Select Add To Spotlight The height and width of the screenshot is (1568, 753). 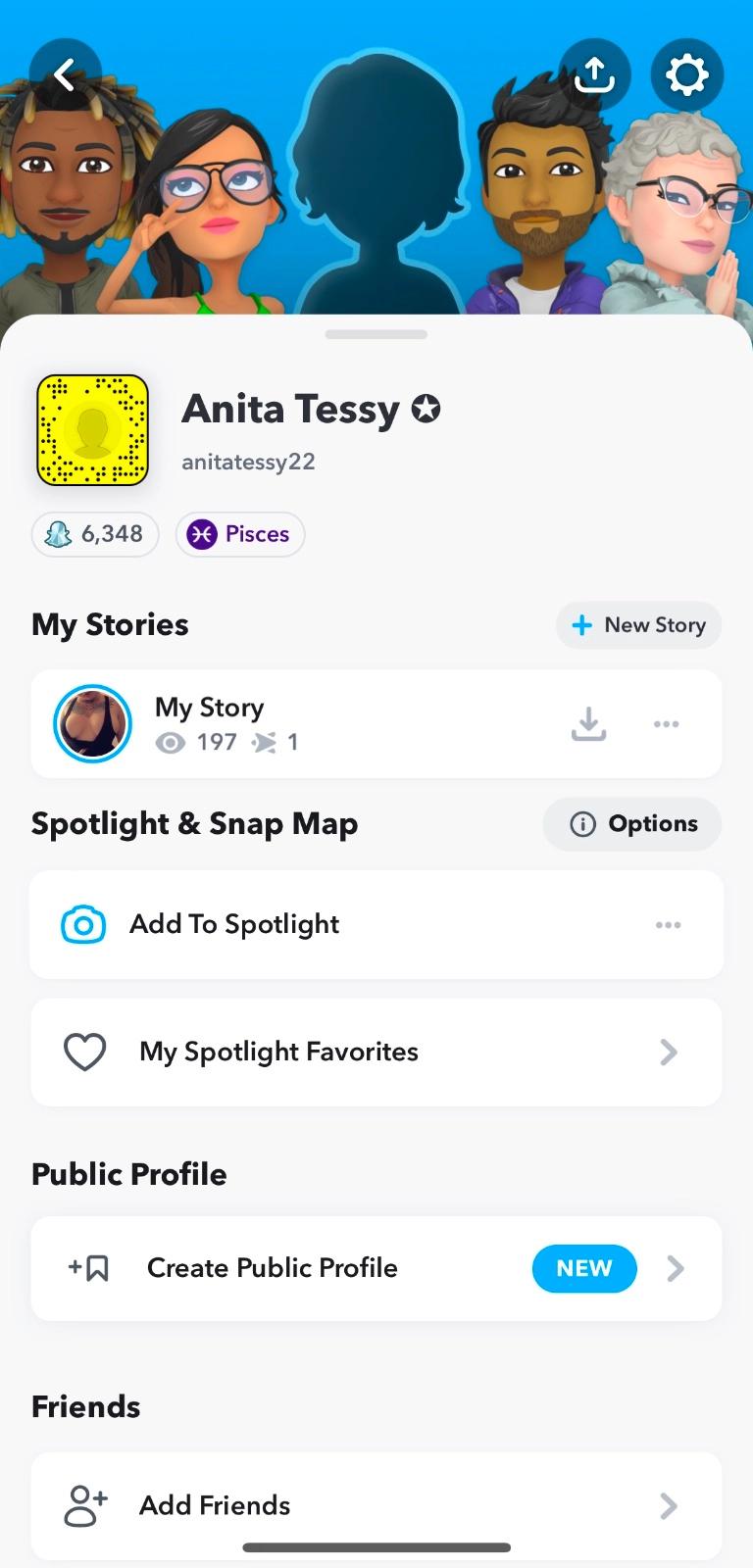click(235, 924)
